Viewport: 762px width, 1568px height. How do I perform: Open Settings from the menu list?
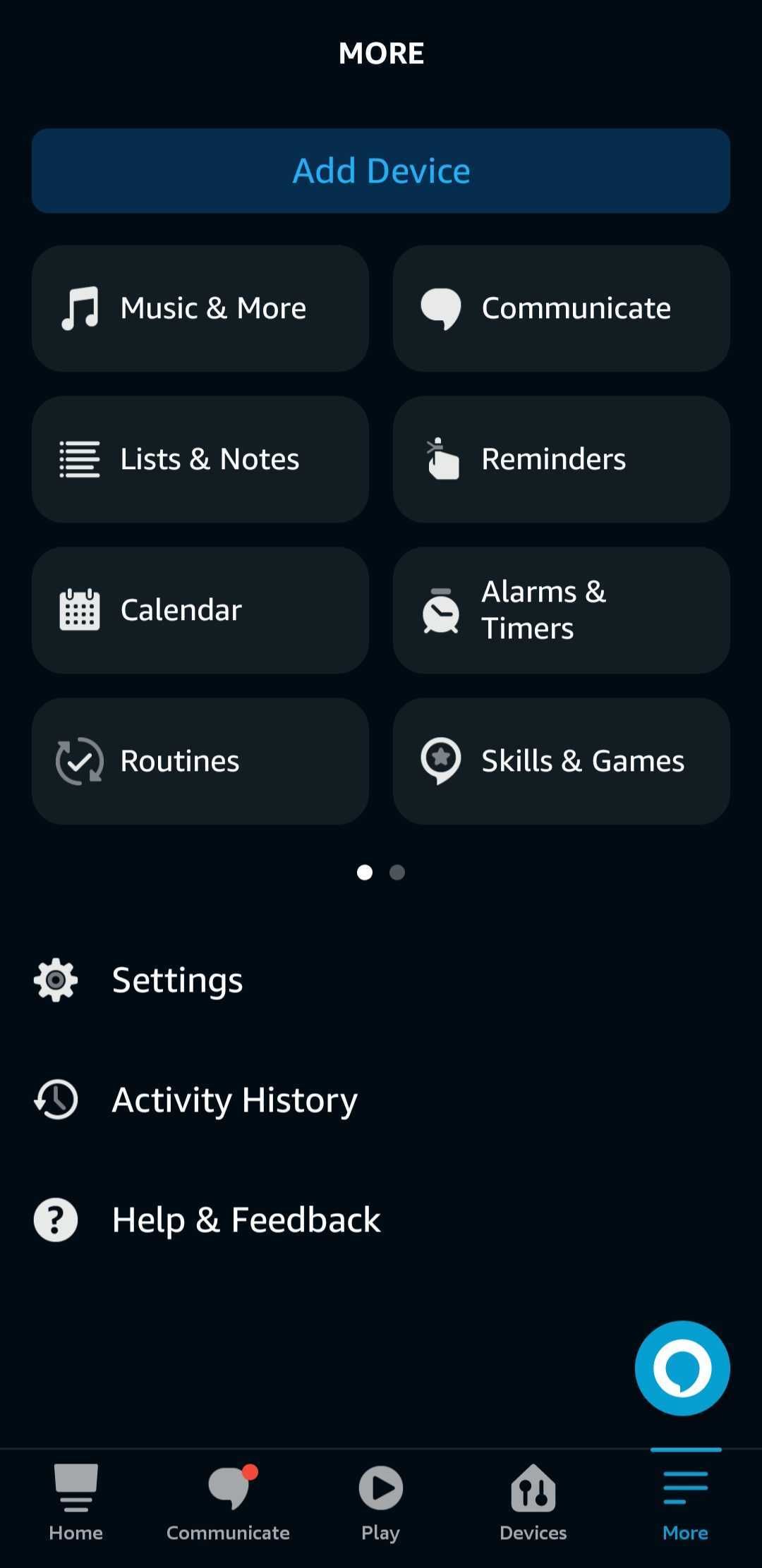176,980
